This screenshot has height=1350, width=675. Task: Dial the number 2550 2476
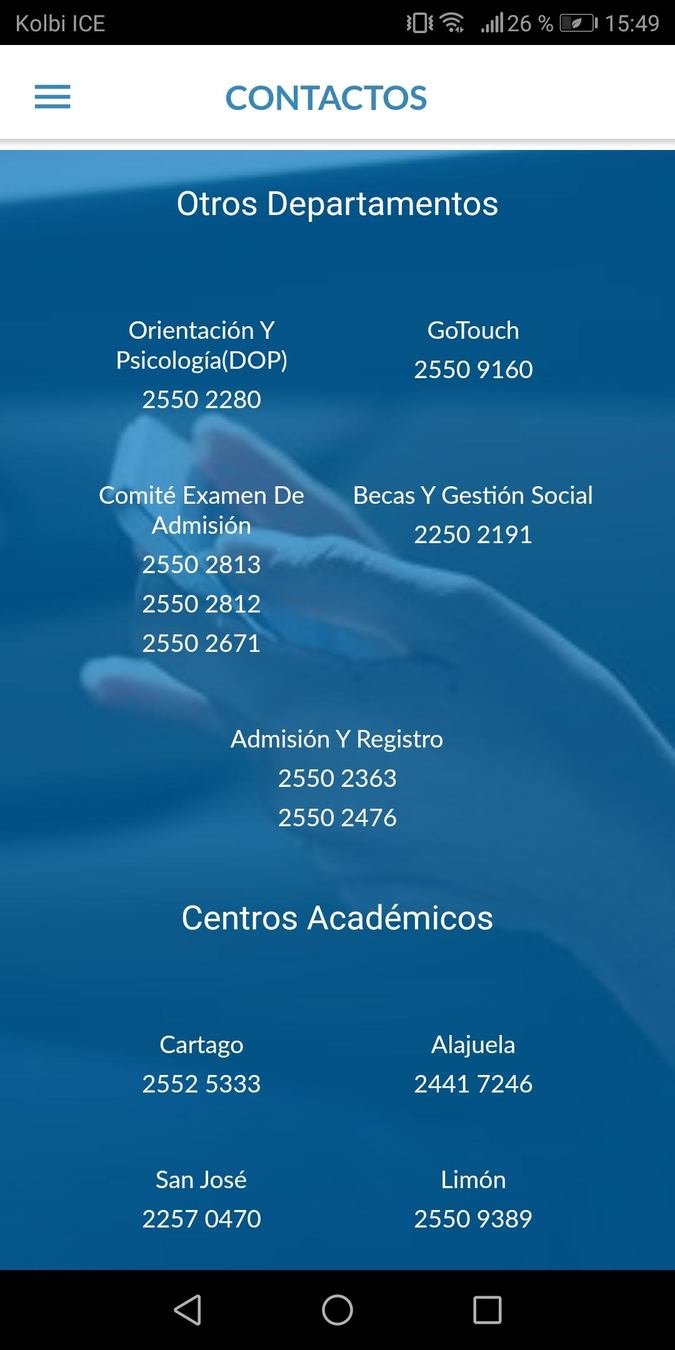pyautogui.click(x=337, y=818)
